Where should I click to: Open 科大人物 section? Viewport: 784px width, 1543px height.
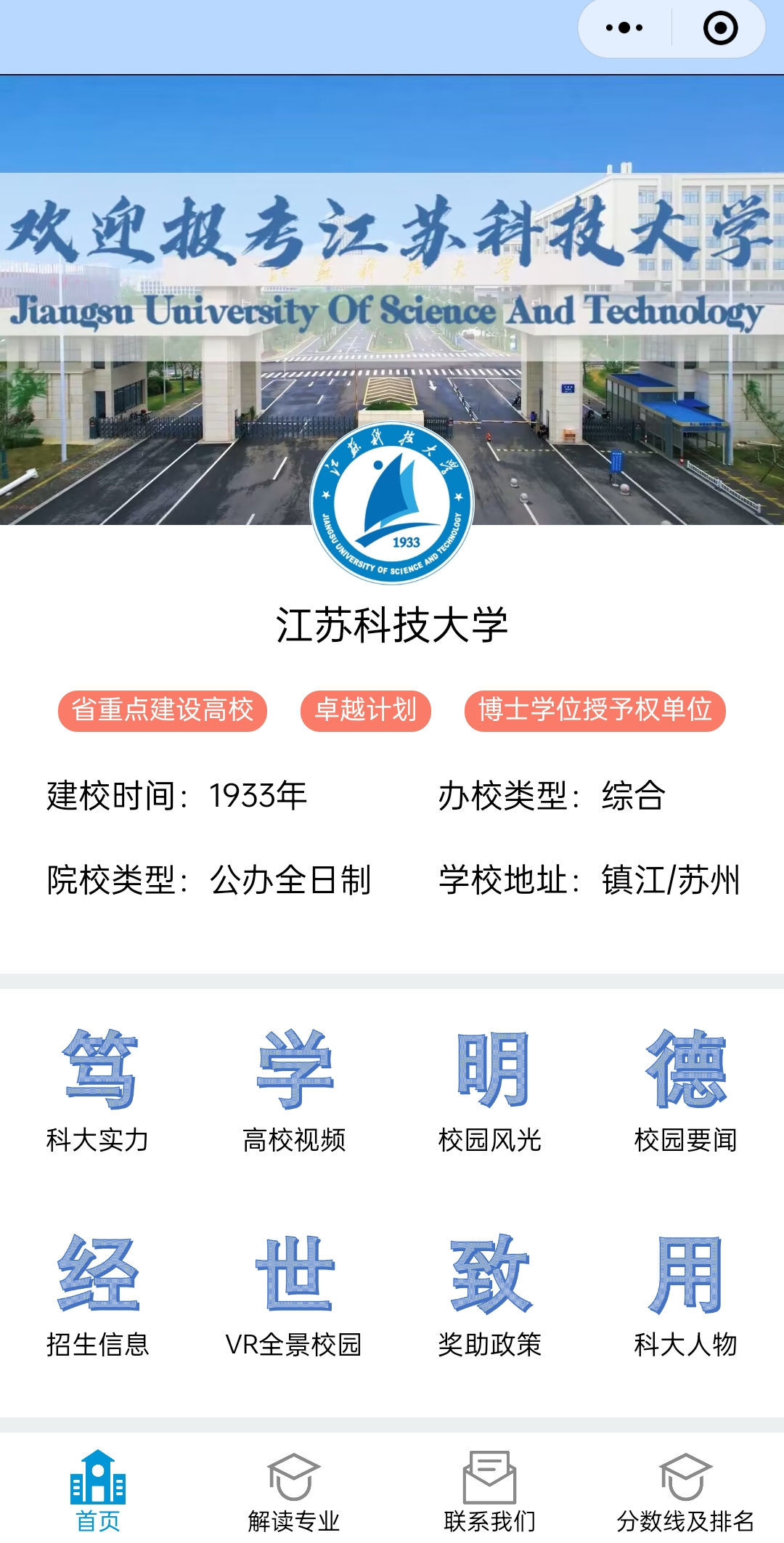click(x=685, y=1294)
